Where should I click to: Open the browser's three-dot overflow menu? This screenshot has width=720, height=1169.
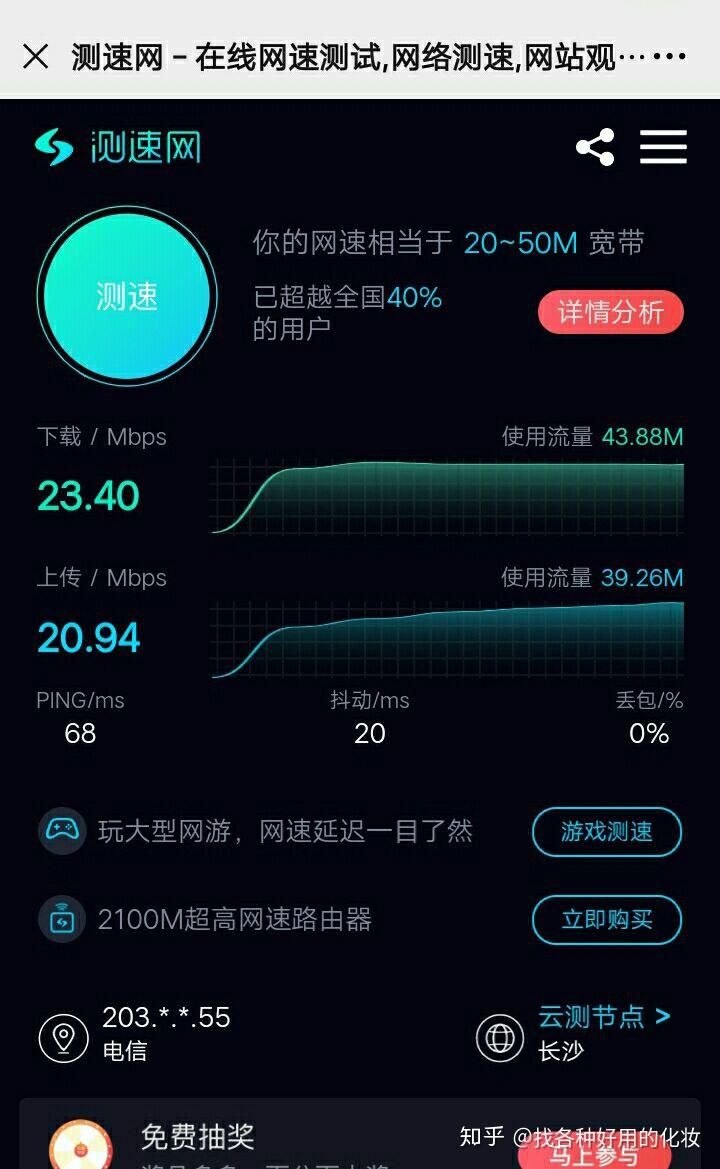pyautogui.click(x=669, y=56)
